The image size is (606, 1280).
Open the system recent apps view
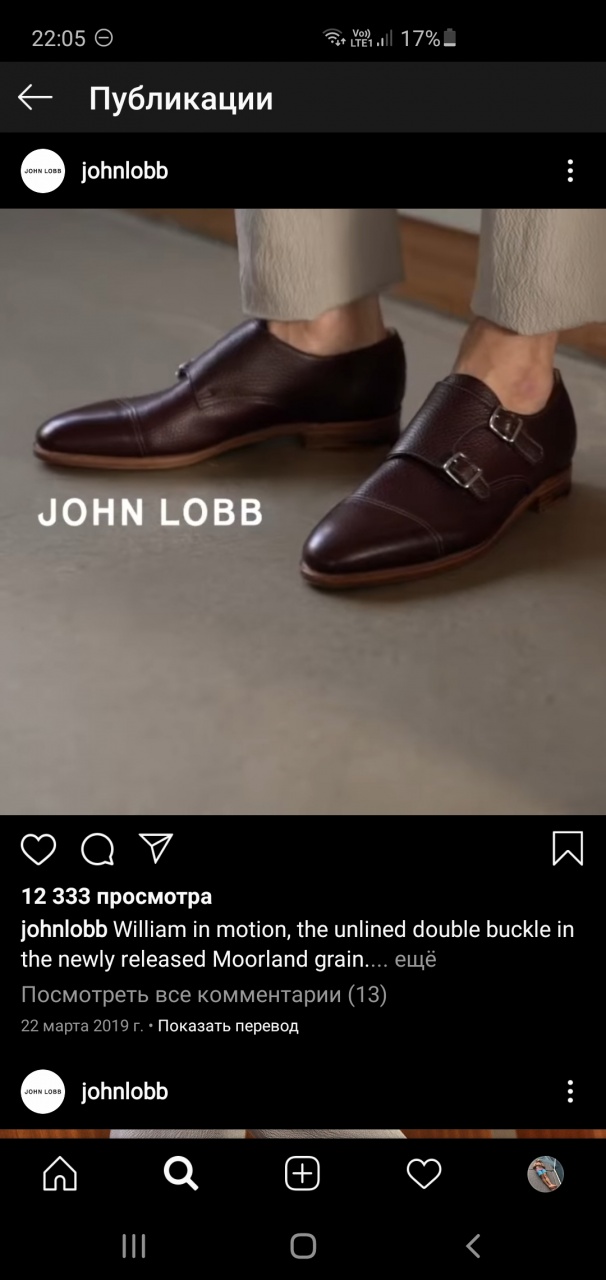(133, 1246)
